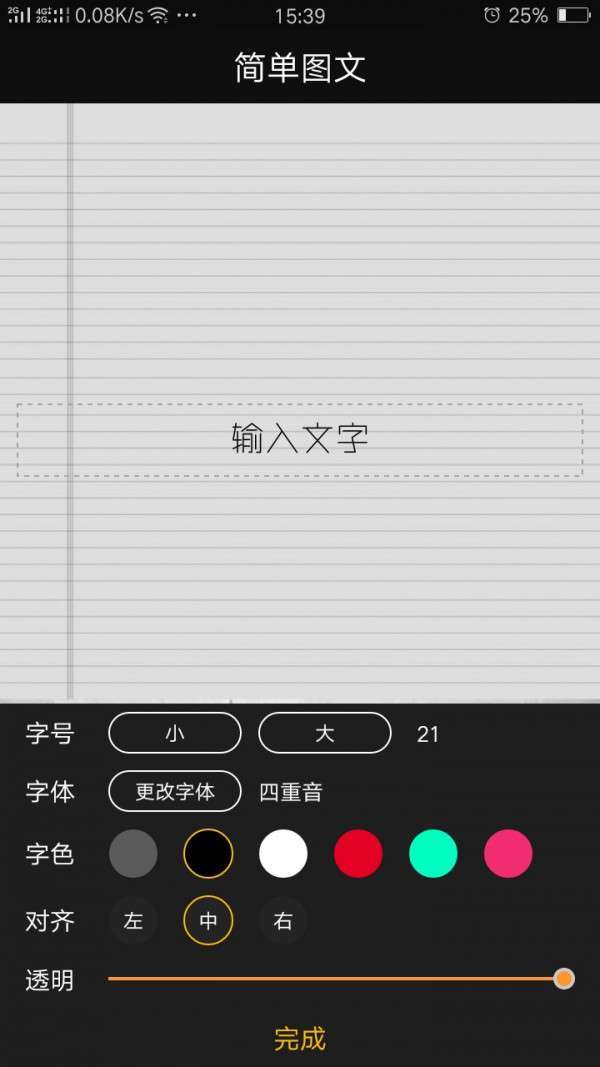
Task: Increase font size with 大 button
Action: pyautogui.click(x=324, y=733)
